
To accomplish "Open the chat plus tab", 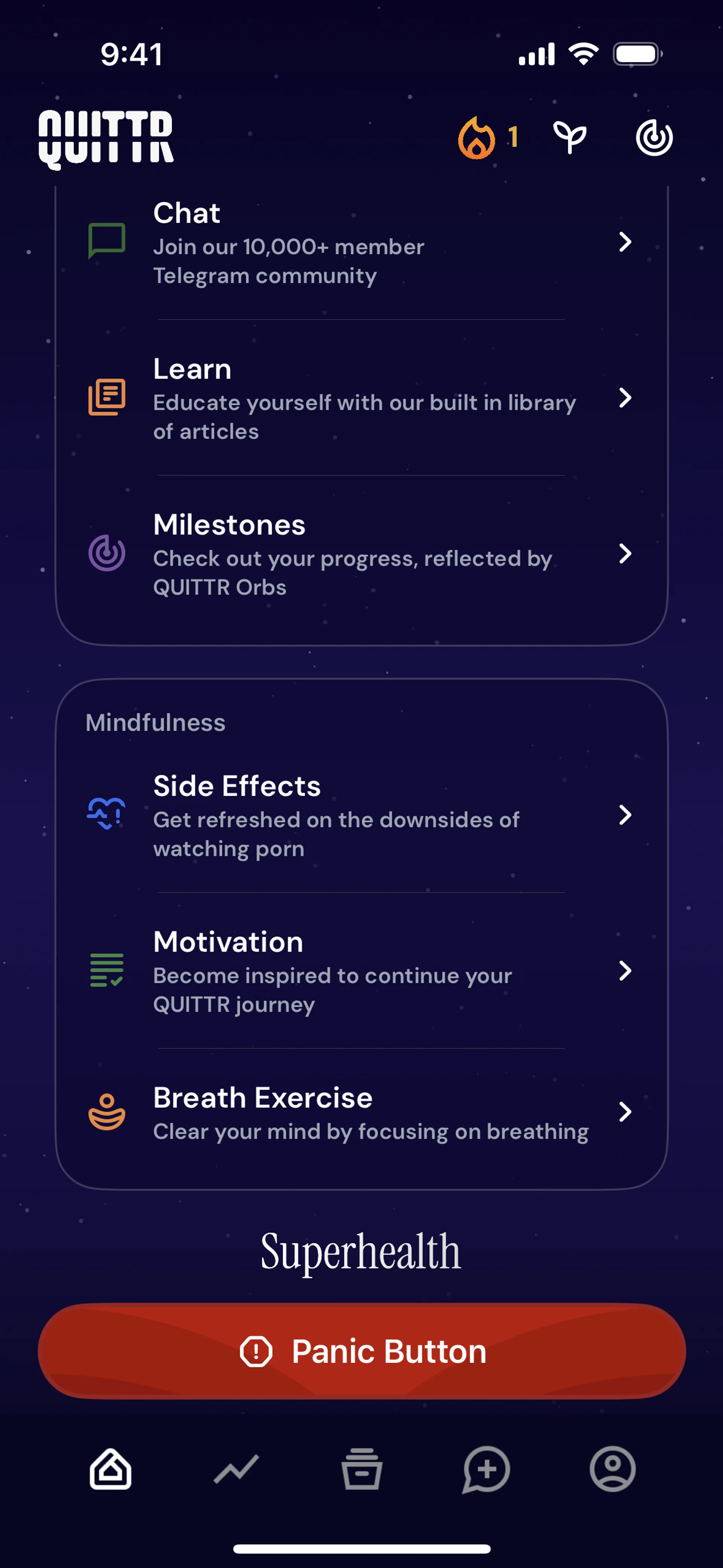I will click(x=486, y=1469).
